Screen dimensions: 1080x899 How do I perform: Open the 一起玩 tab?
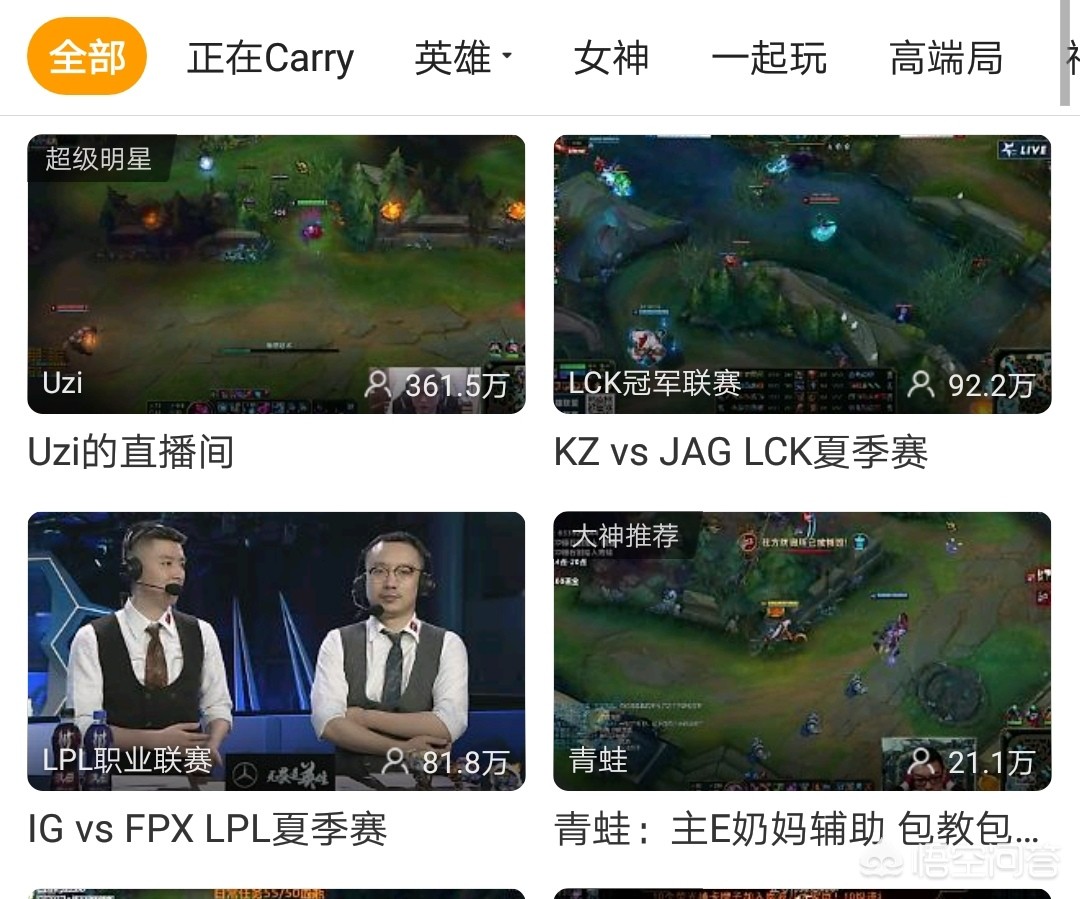pos(768,58)
